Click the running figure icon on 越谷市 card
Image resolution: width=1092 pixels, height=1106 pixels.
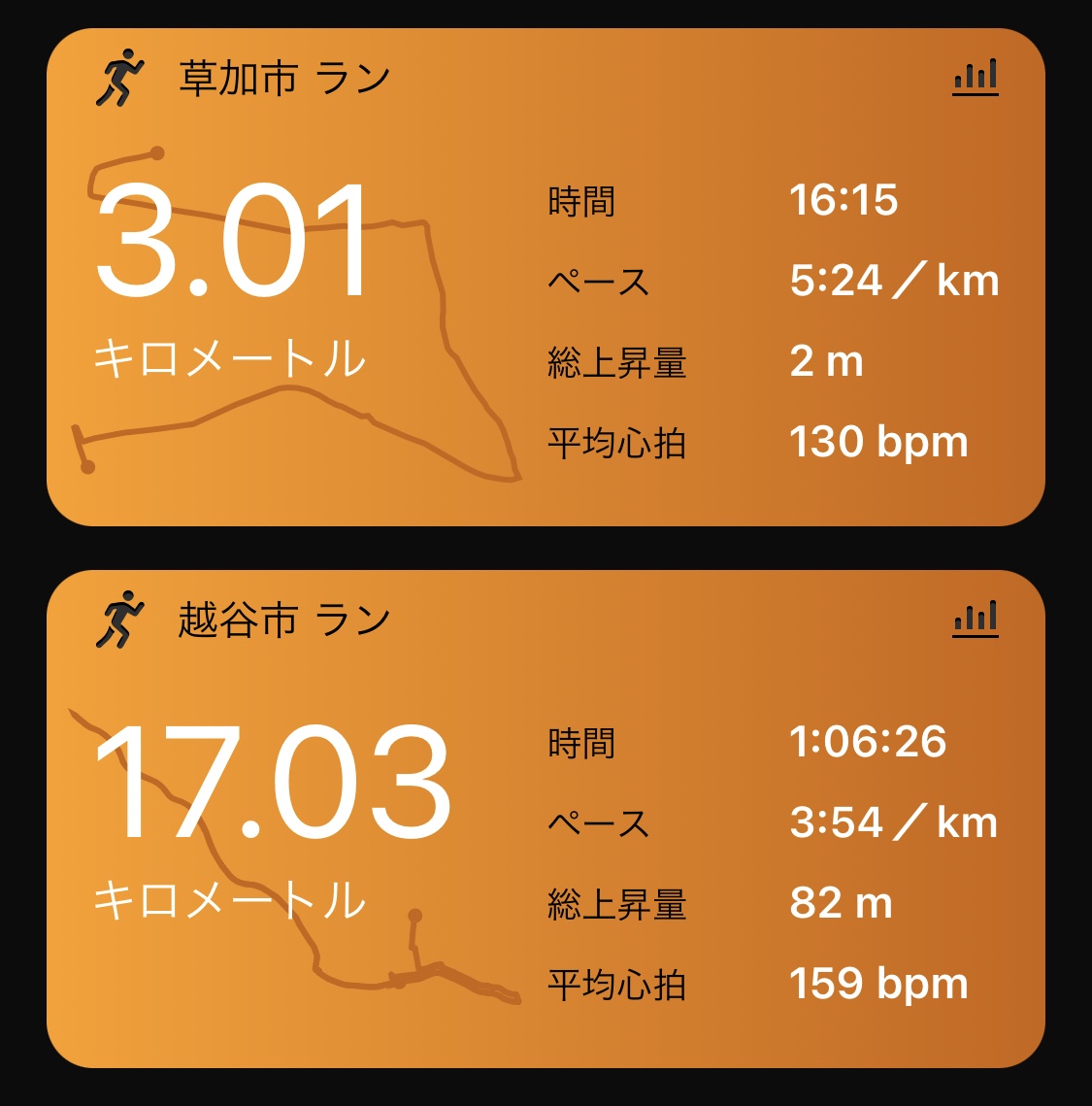(118, 620)
